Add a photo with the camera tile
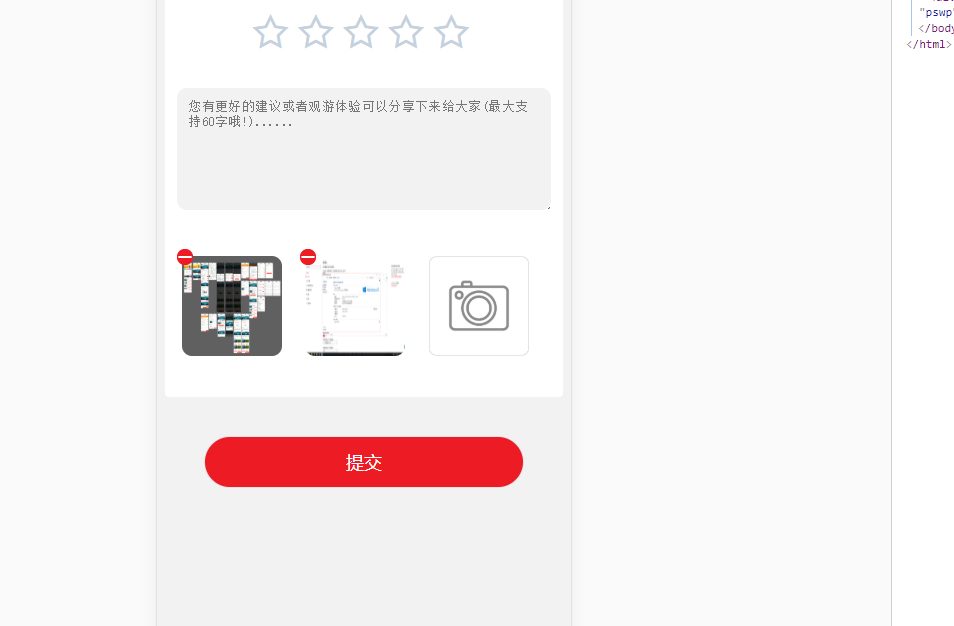 (479, 306)
